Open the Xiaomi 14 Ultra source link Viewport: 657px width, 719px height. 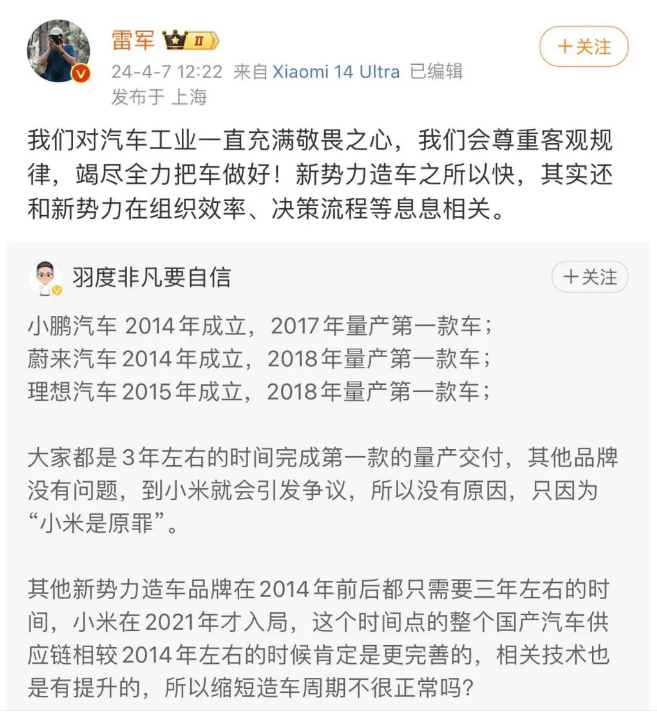336,72
